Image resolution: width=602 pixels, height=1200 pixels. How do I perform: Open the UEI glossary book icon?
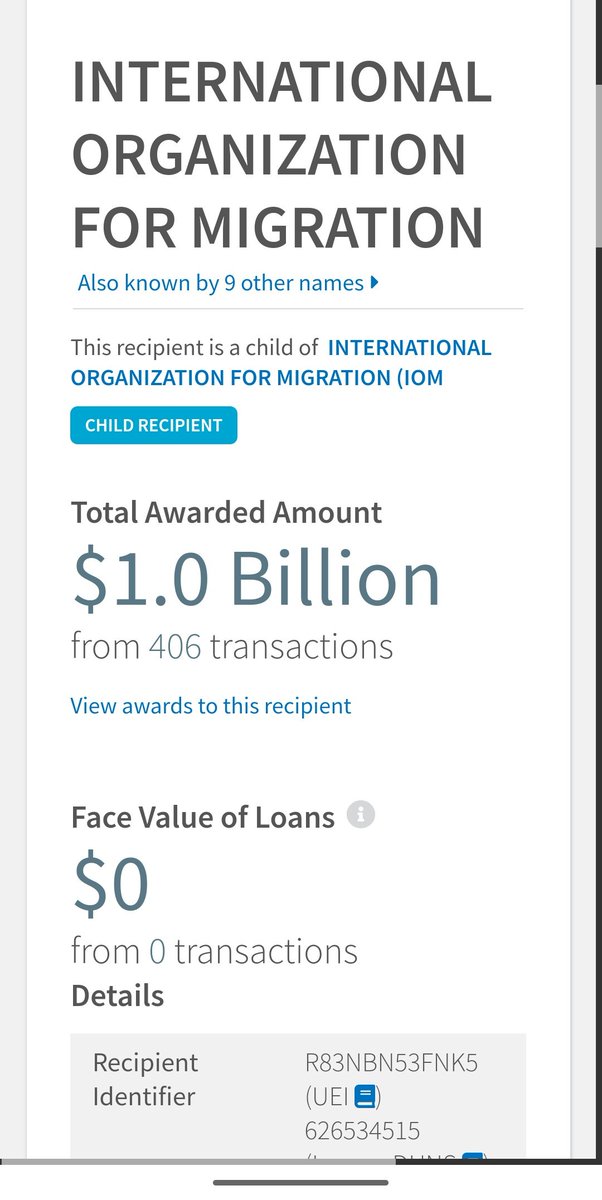tap(365, 1098)
